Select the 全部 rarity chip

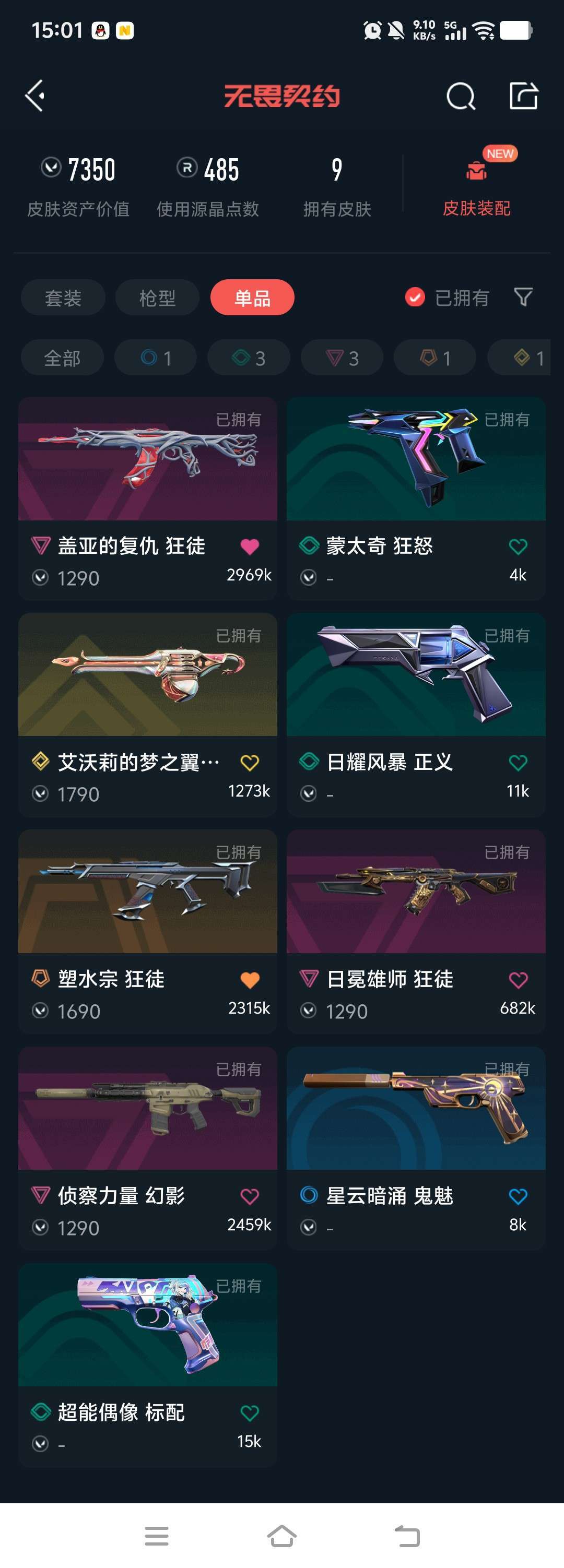point(62,358)
